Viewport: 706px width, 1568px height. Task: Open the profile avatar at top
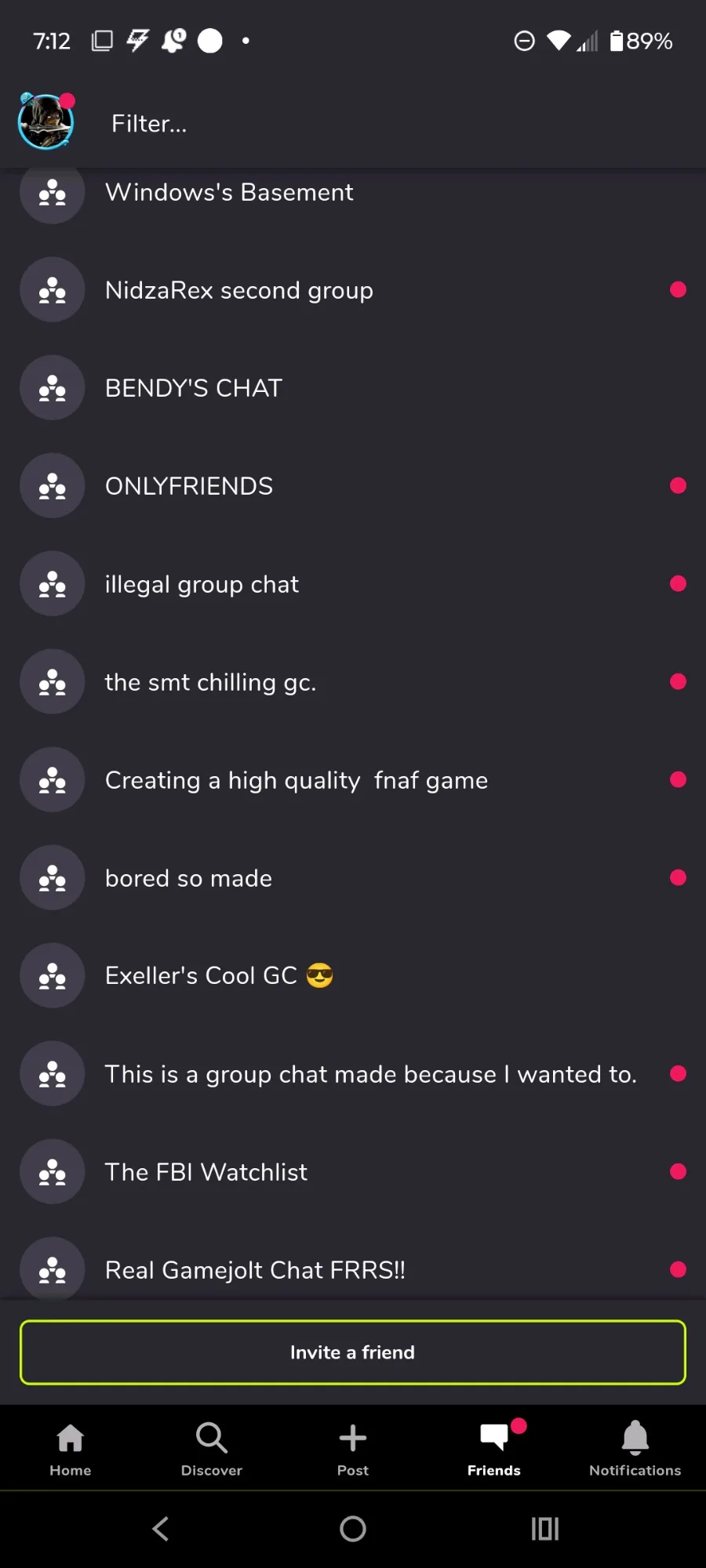click(46, 122)
